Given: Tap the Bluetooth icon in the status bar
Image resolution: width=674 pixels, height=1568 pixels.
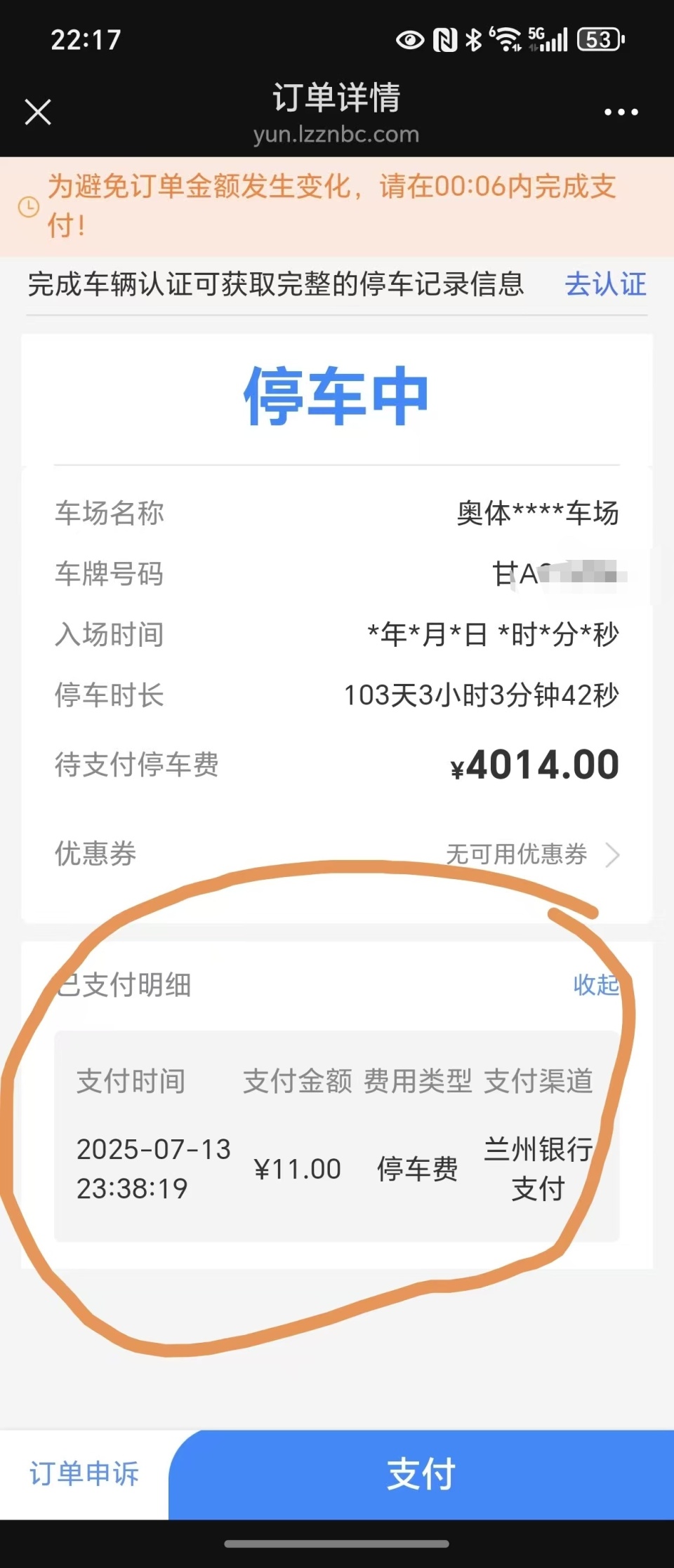Looking at the screenshot, I should (x=475, y=41).
